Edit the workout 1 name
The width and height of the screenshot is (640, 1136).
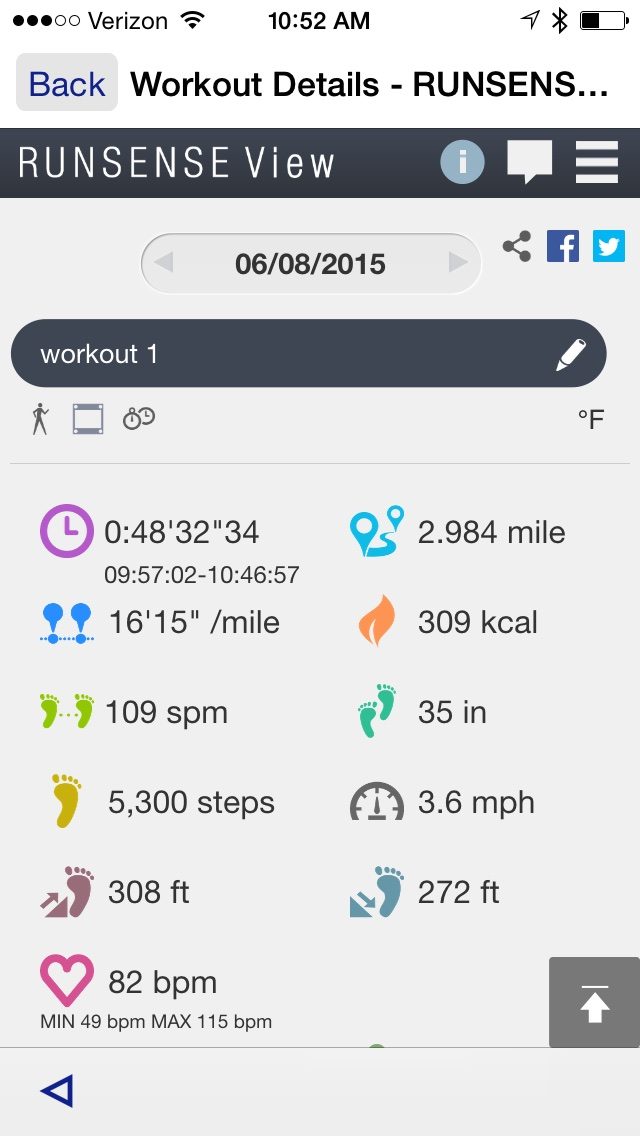tap(570, 354)
